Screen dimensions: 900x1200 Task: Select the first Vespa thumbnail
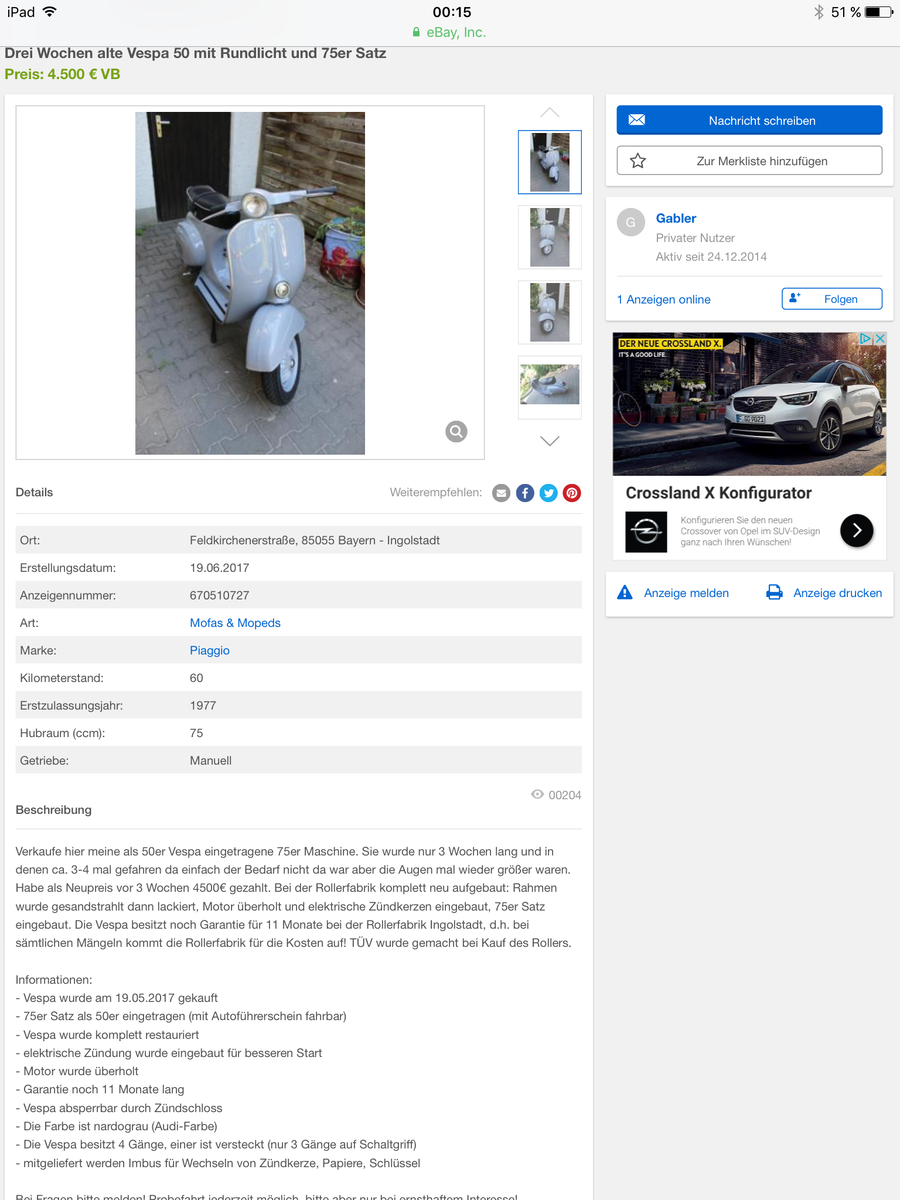[x=549, y=162]
